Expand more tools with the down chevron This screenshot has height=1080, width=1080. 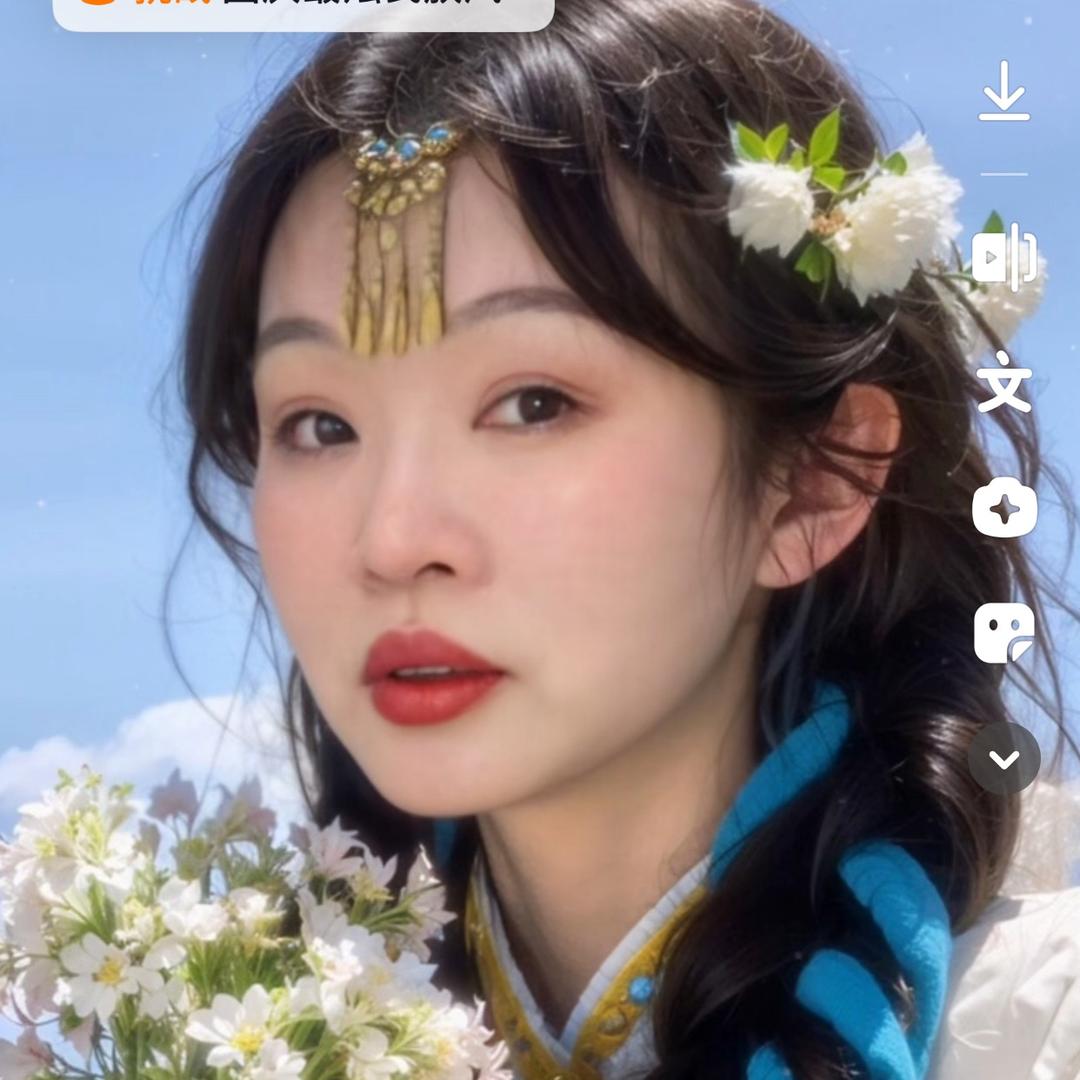pos(1004,759)
